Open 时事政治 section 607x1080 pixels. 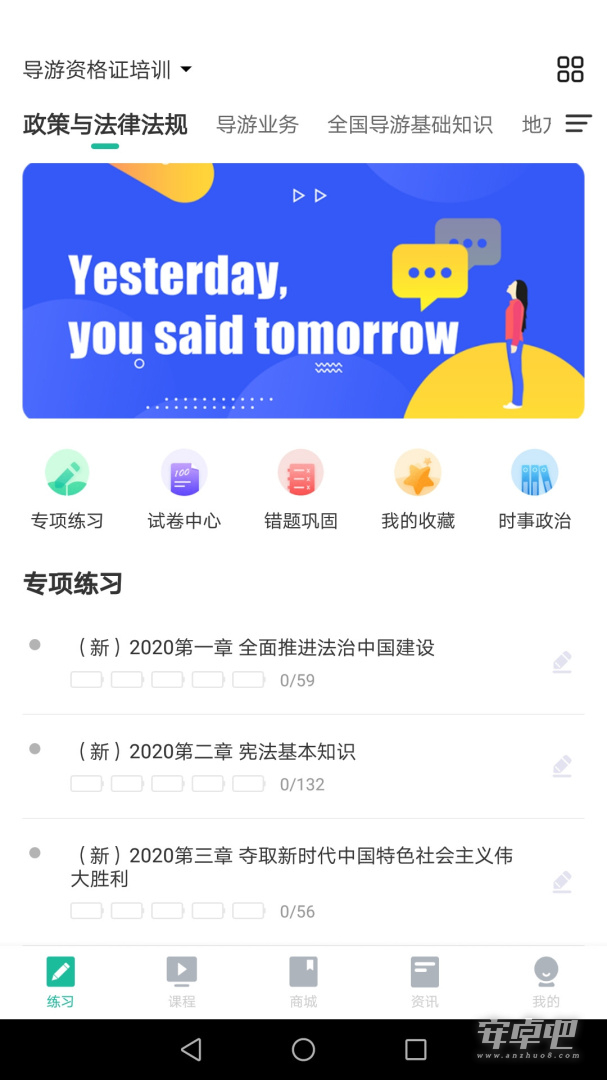[x=535, y=490]
